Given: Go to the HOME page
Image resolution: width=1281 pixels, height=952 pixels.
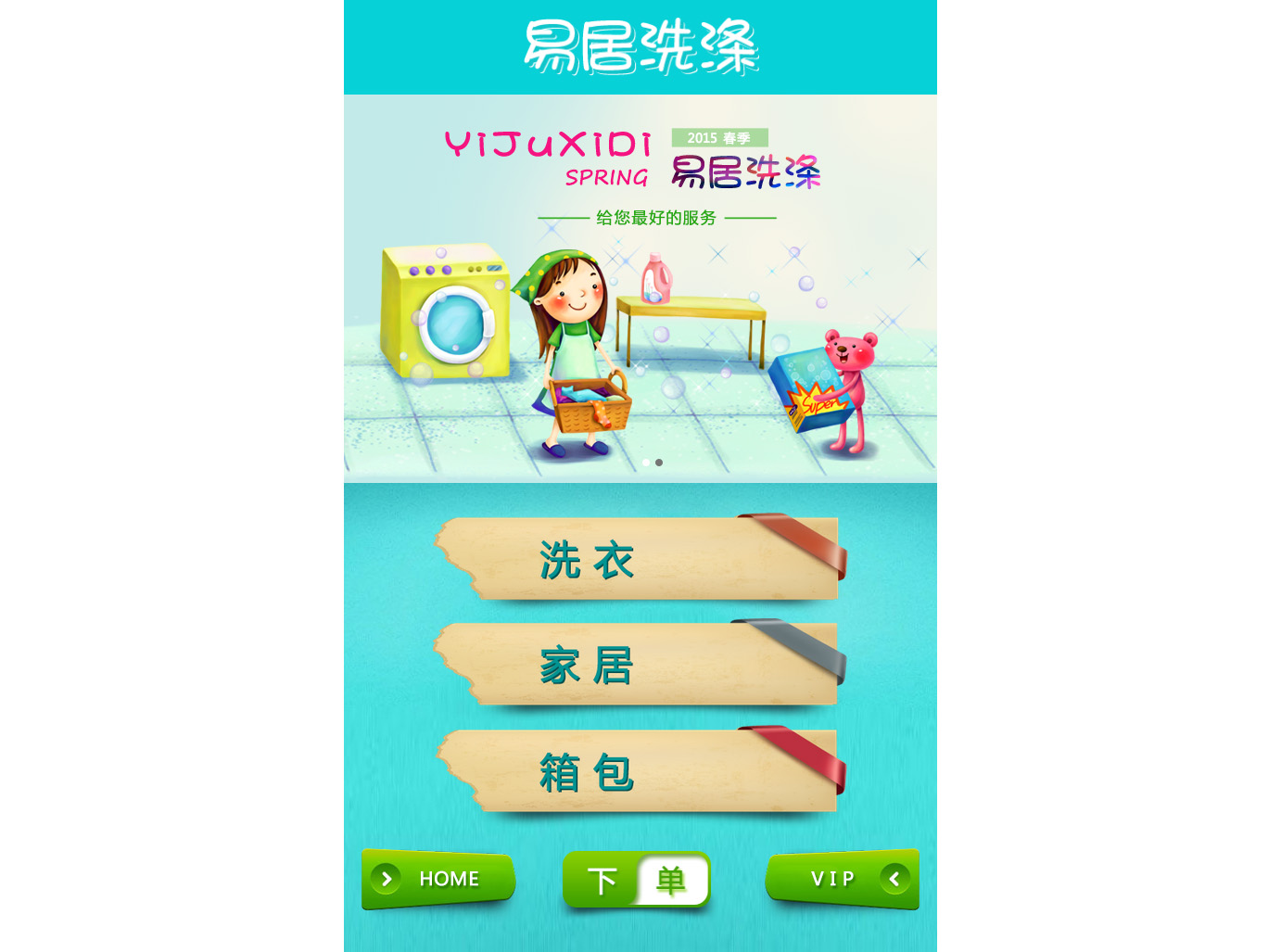Looking at the screenshot, I should 438,879.
